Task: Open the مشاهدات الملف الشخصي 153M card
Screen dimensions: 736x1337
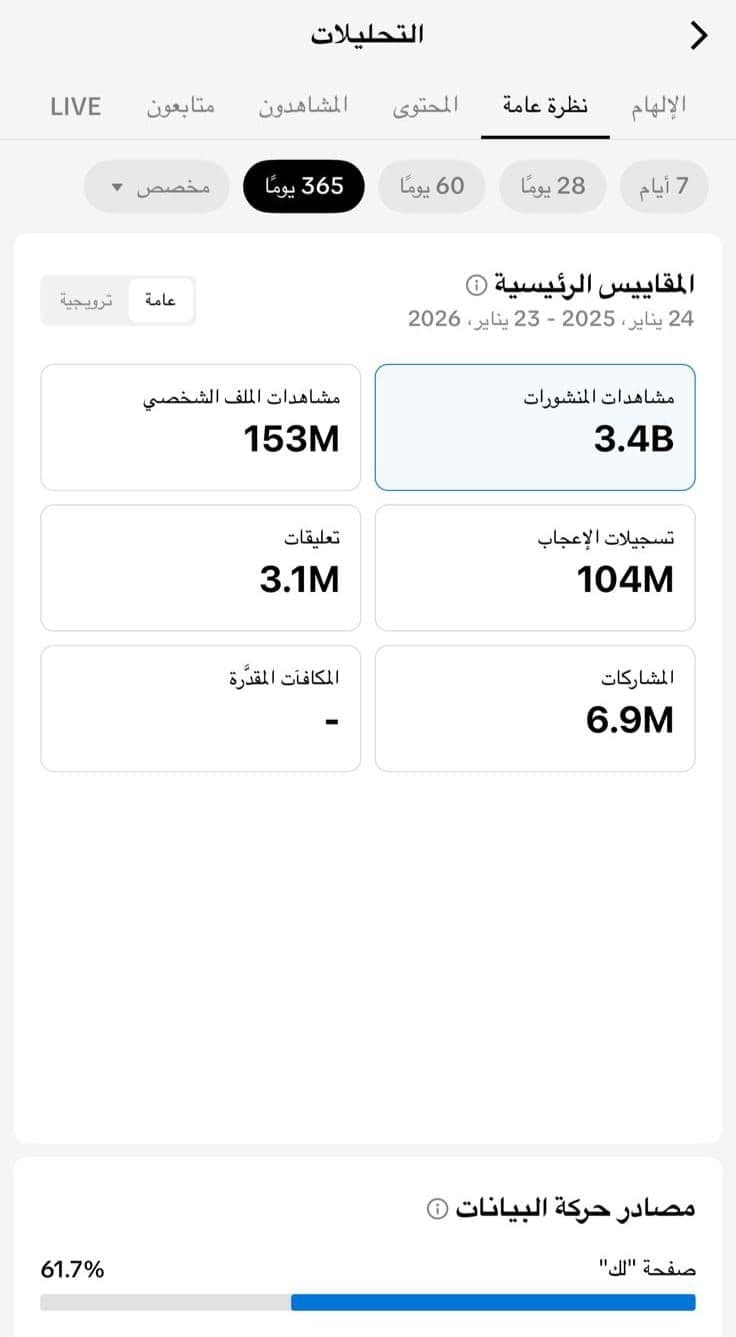Action: 200,427
